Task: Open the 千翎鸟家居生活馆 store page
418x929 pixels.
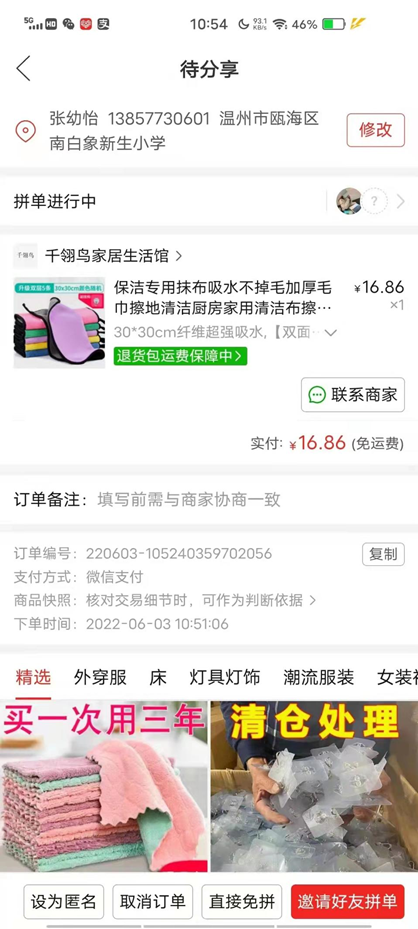Action: click(x=114, y=256)
